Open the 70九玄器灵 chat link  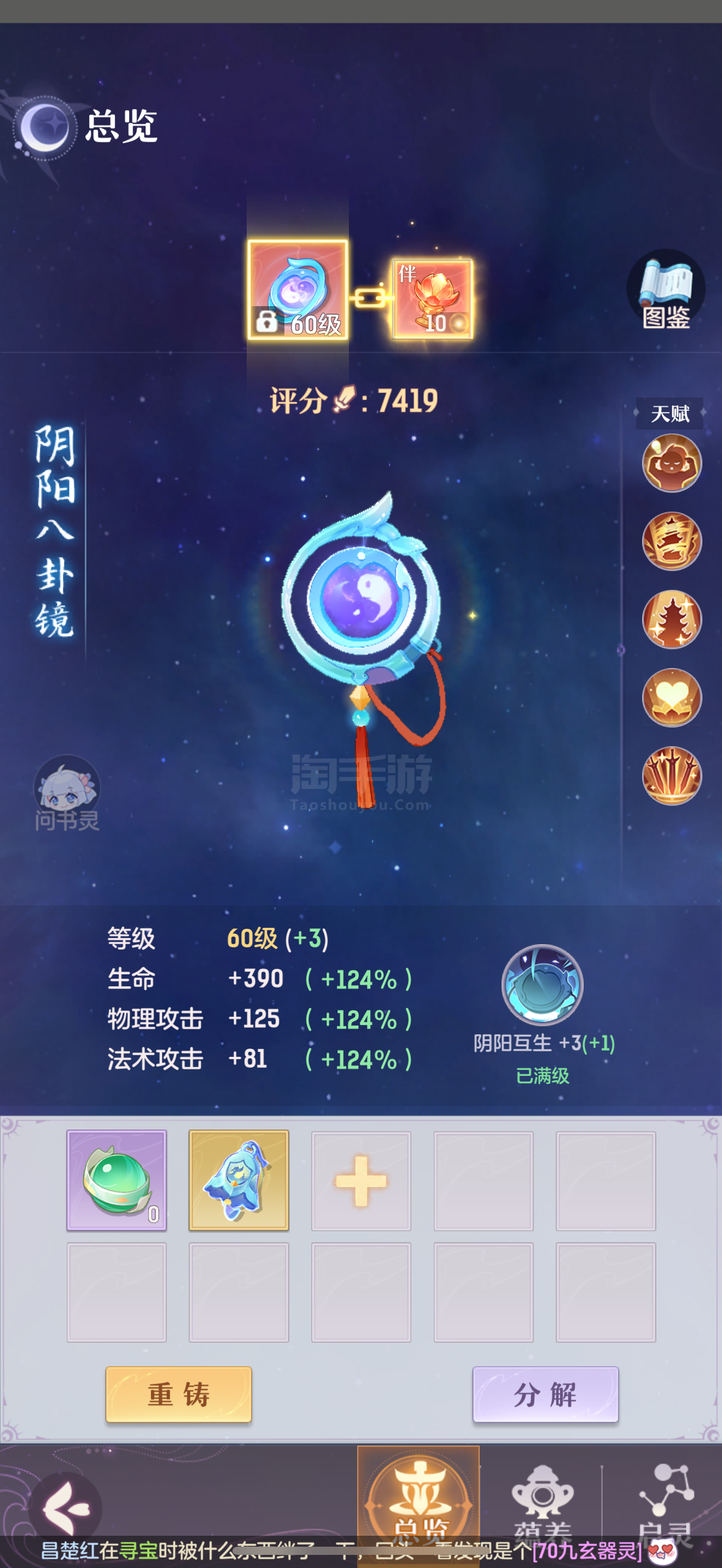[587, 1551]
